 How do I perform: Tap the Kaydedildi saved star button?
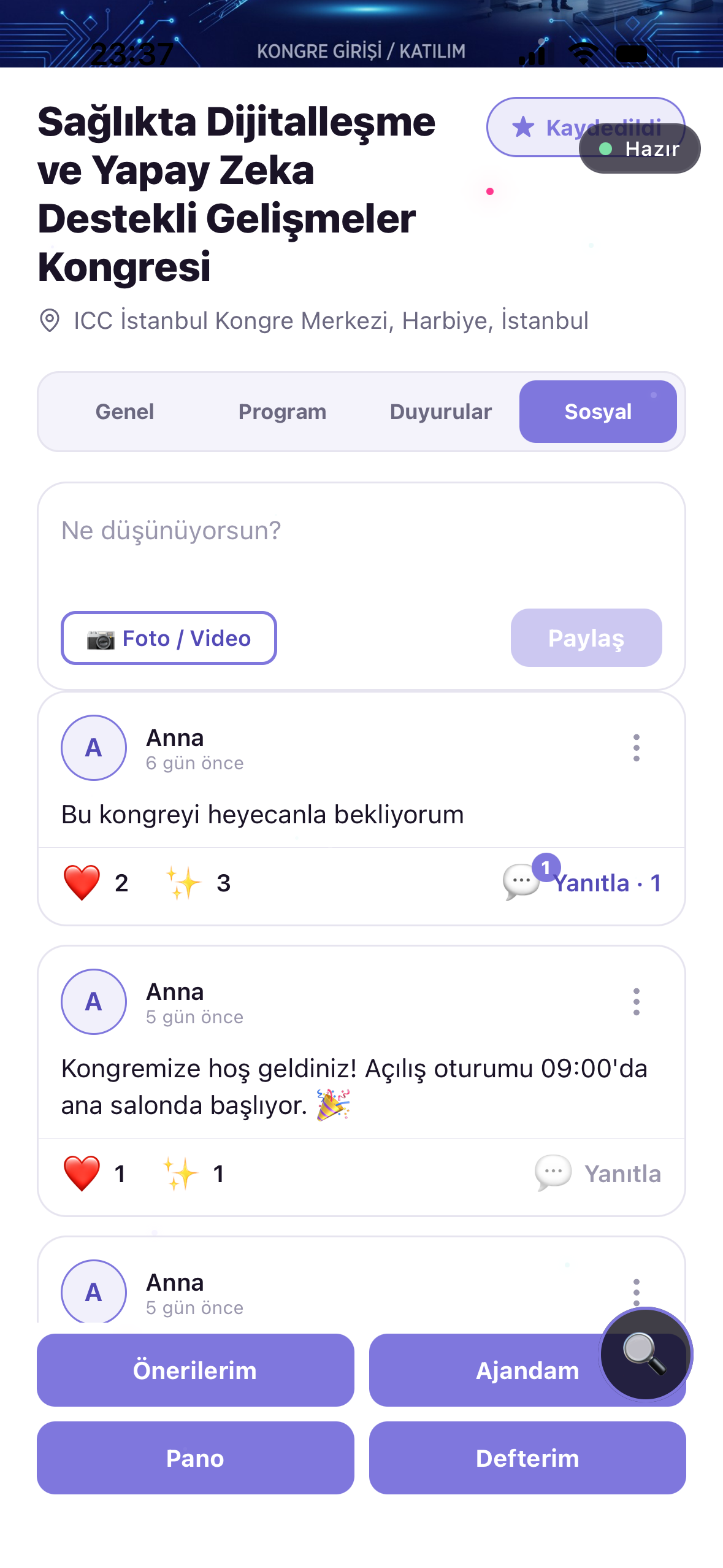585,127
